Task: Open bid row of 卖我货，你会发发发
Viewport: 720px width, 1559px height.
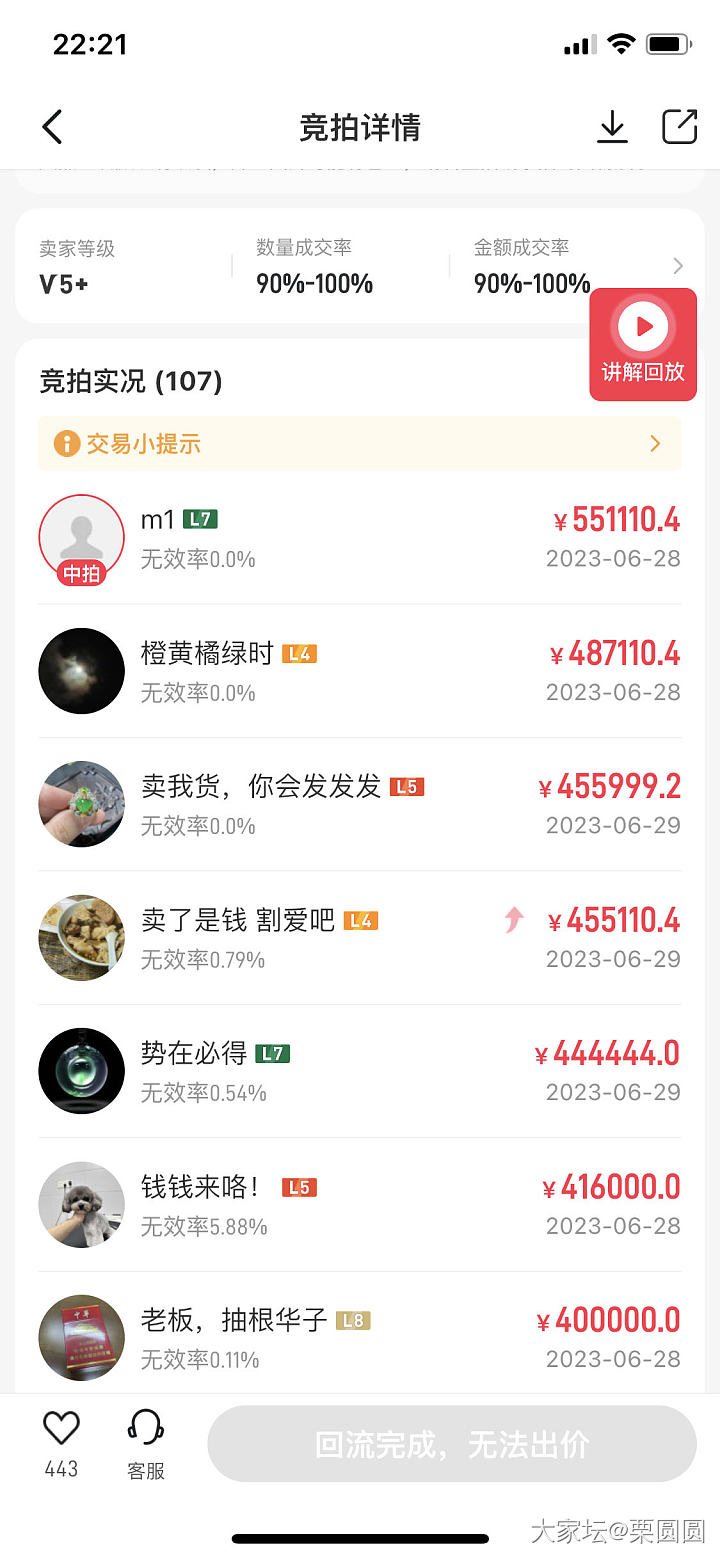Action: (x=360, y=805)
